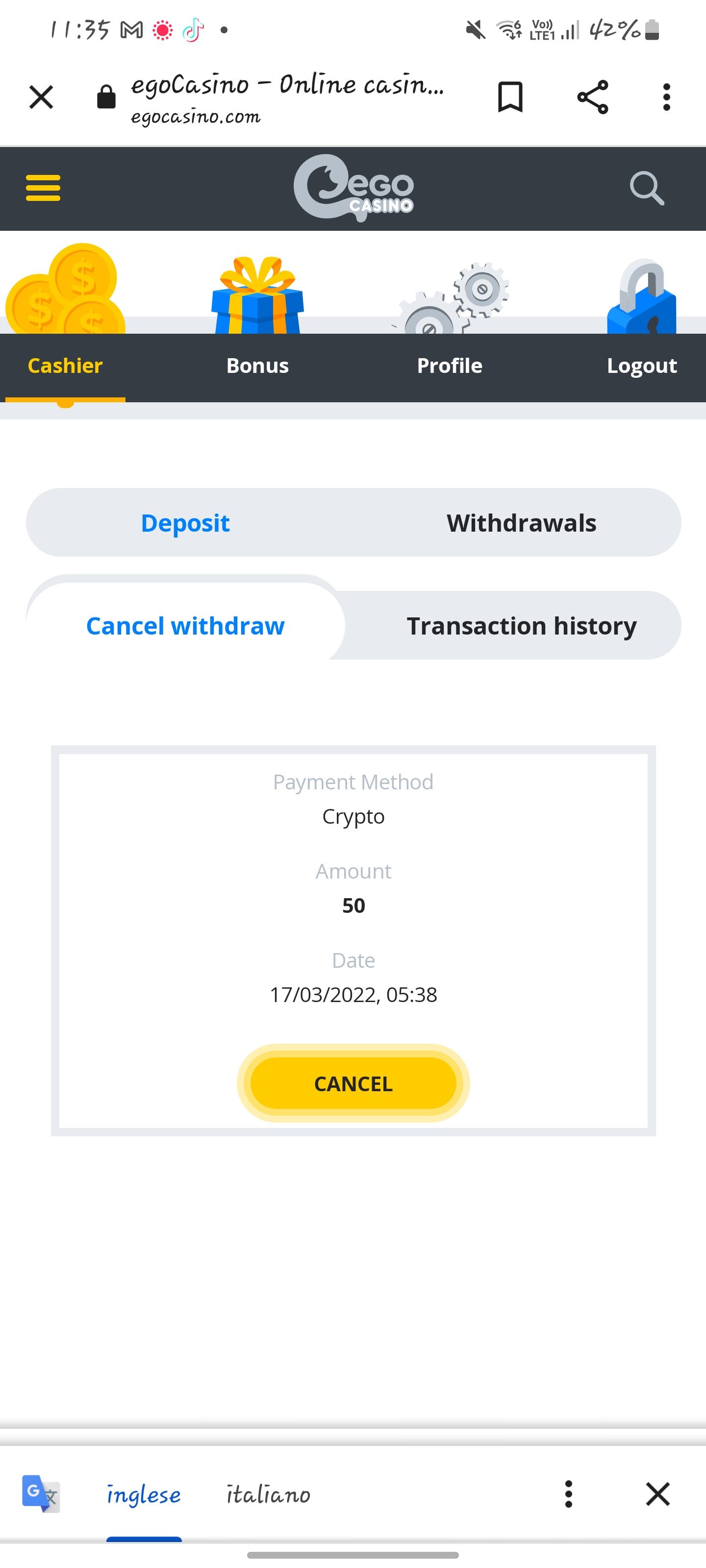Image resolution: width=706 pixels, height=1568 pixels.
Task: Open the browser overflow menu
Action: (x=666, y=98)
